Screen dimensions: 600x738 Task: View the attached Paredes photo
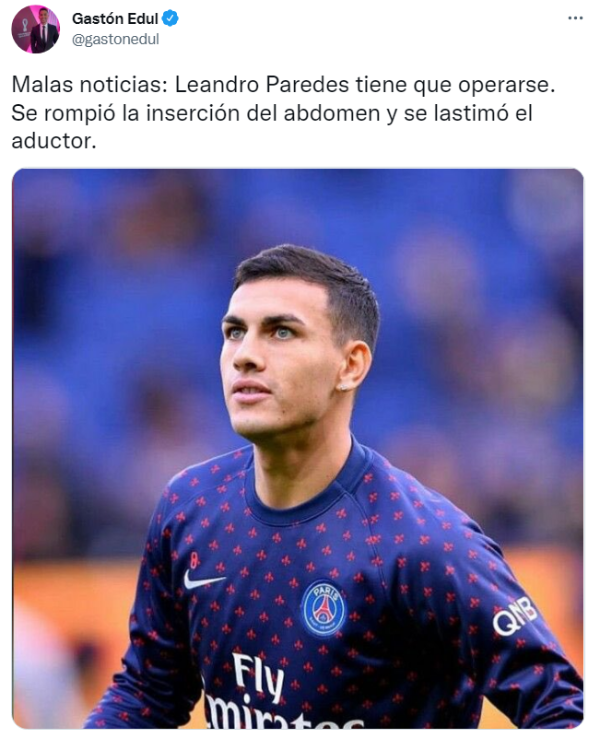point(298,448)
